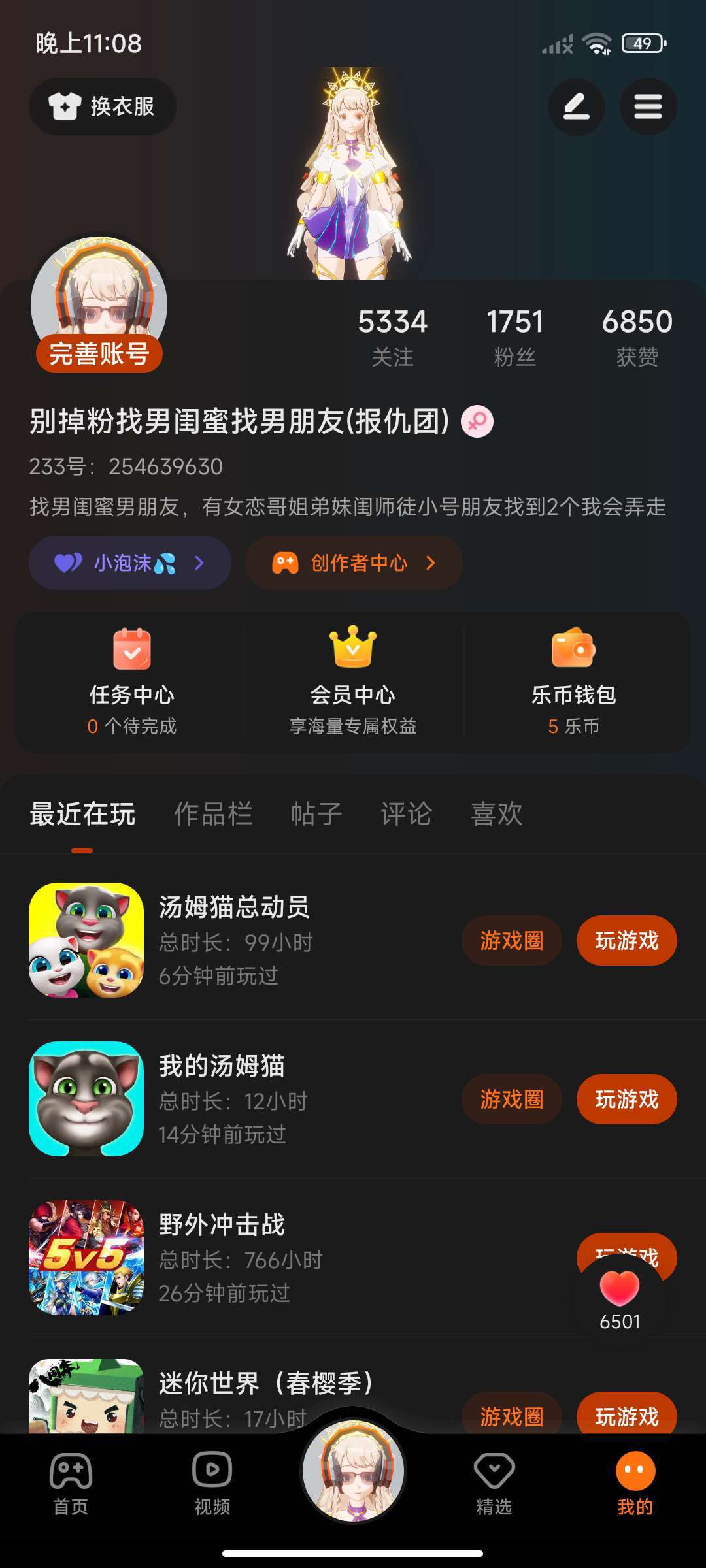The image size is (706, 1568).
Task: Switch to the 喜欢 tab
Action: pyautogui.click(x=497, y=814)
